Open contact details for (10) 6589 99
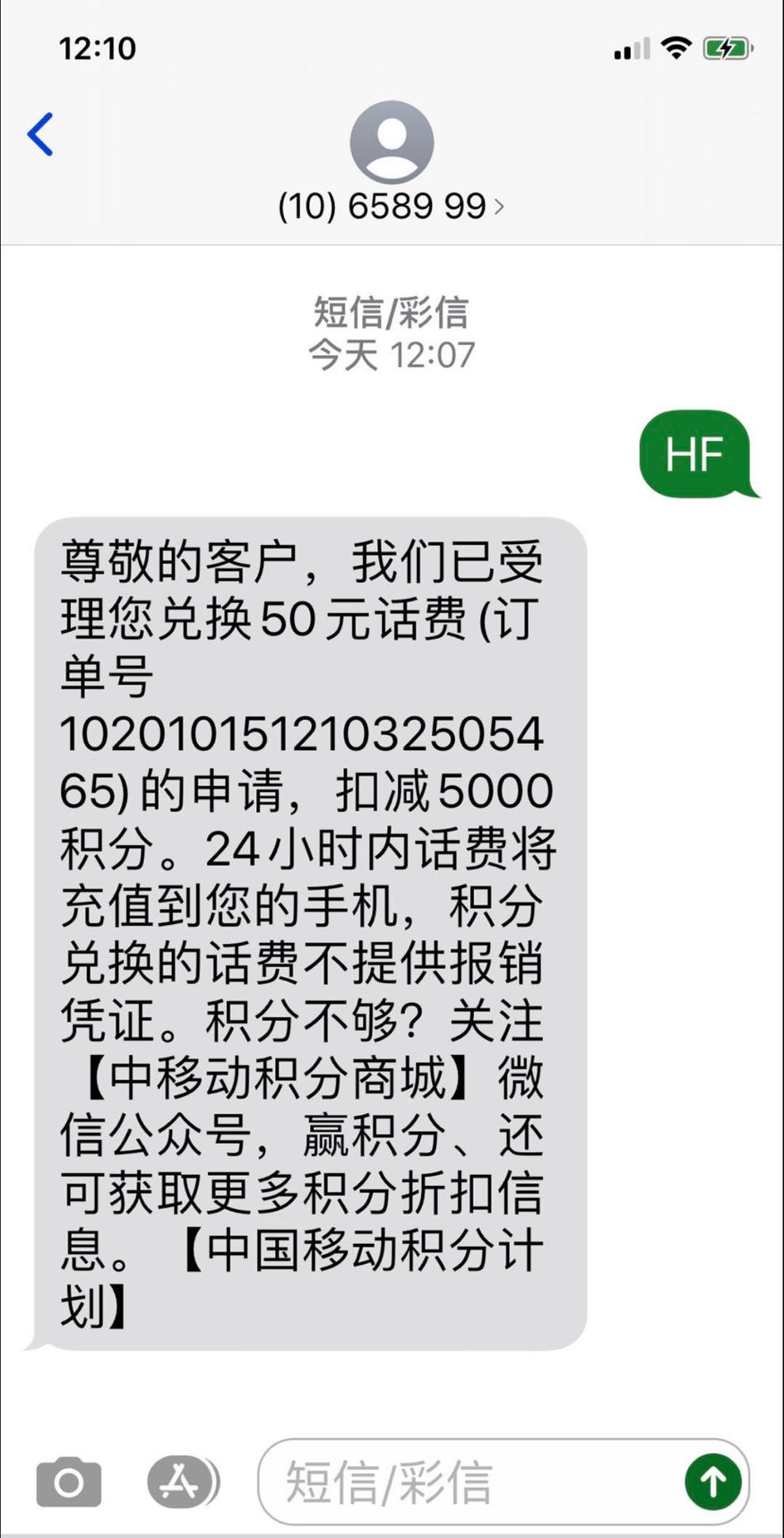 tap(391, 205)
